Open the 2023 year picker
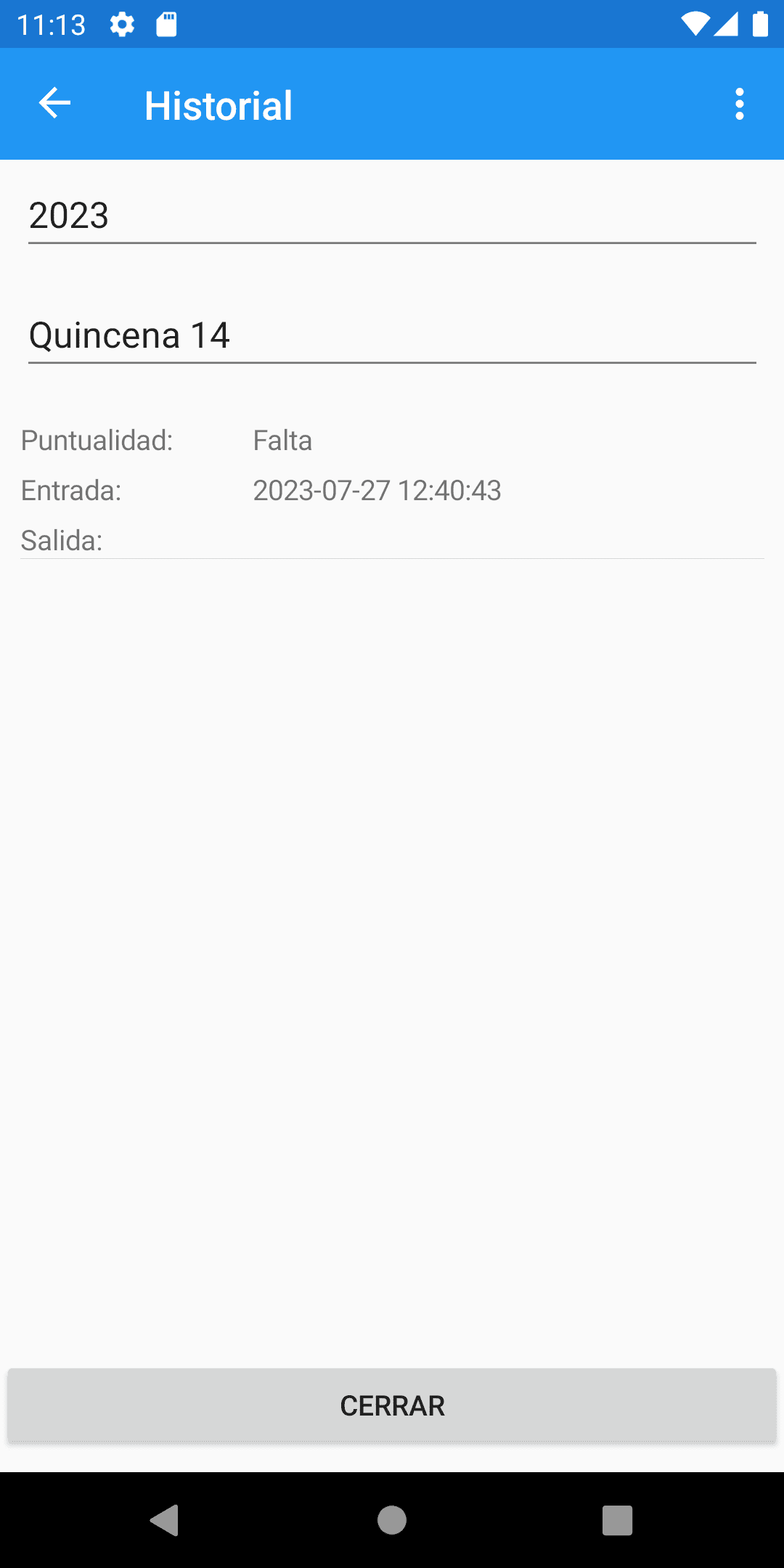 pyautogui.click(x=392, y=216)
